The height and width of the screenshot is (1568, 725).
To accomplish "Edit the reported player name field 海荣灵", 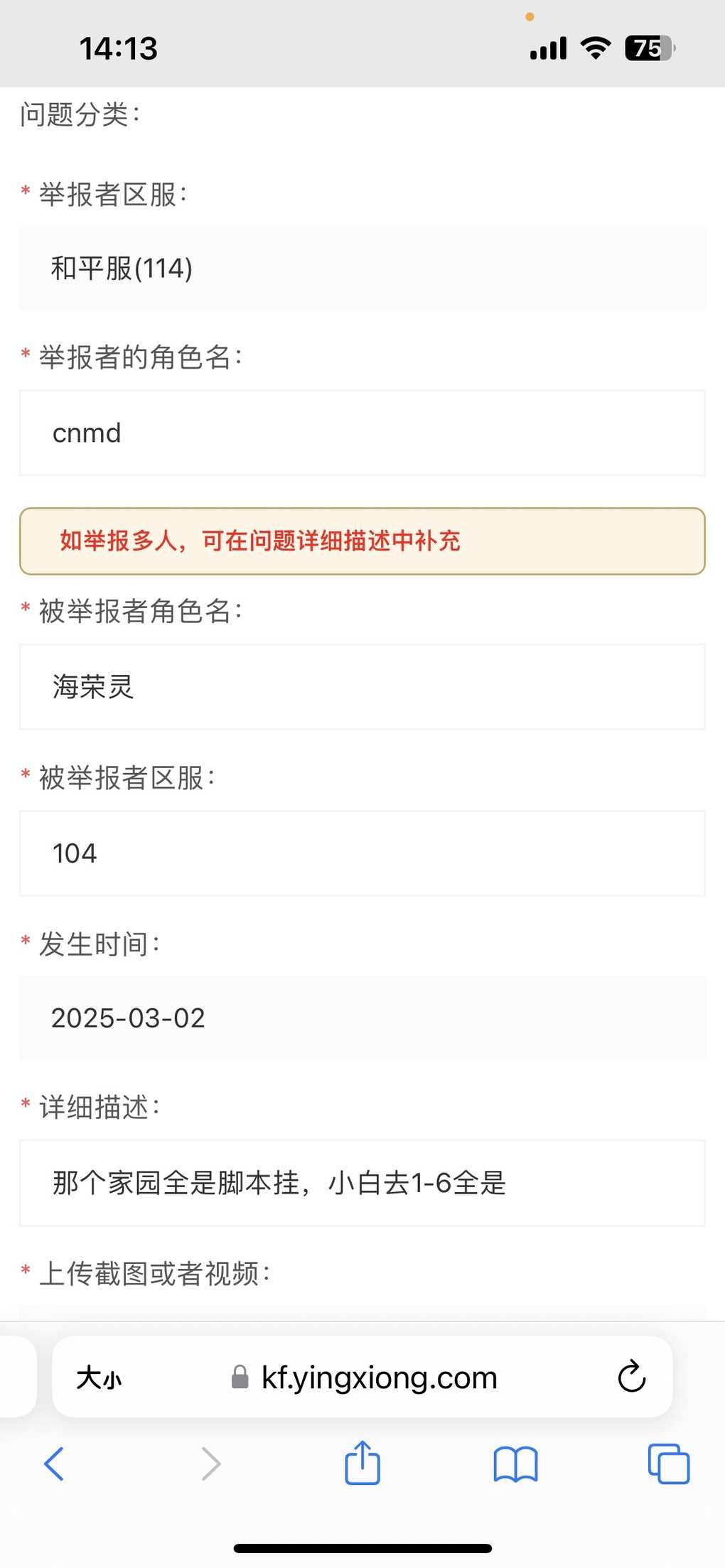I will (x=362, y=686).
